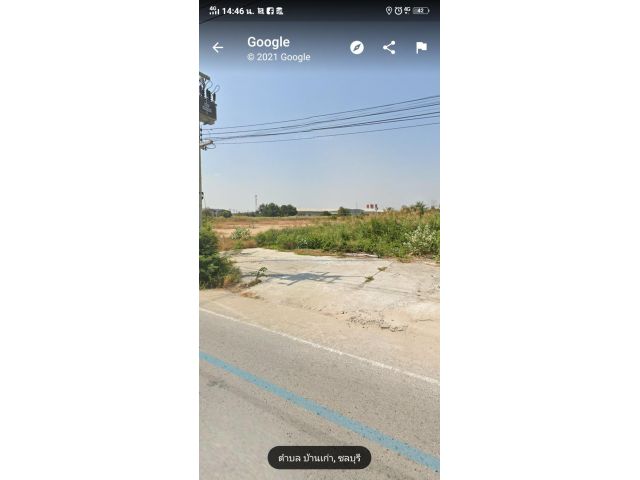Report a problem with the flag icon

[x=421, y=48]
